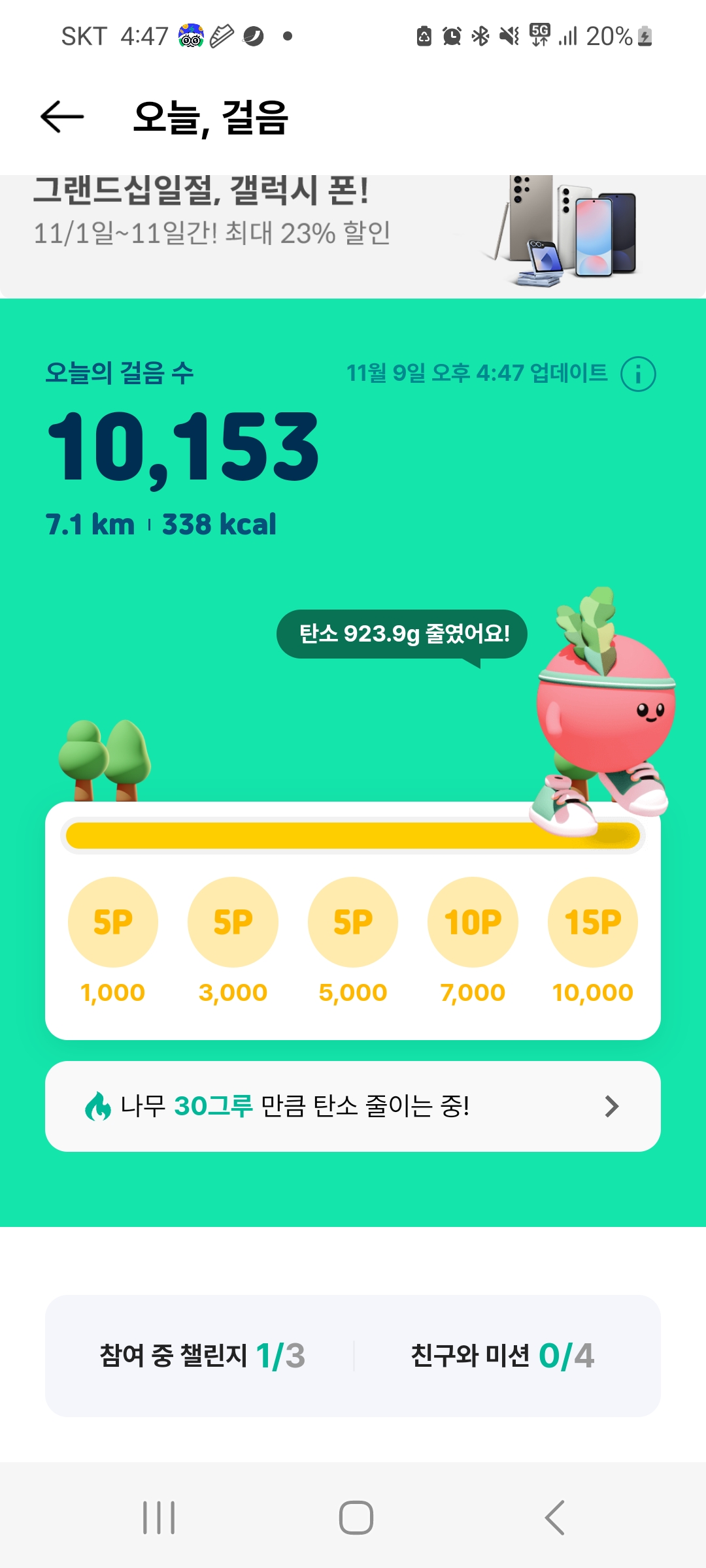Open the step count info icon
Image resolution: width=706 pixels, height=1568 pixels.
point(638,374)
